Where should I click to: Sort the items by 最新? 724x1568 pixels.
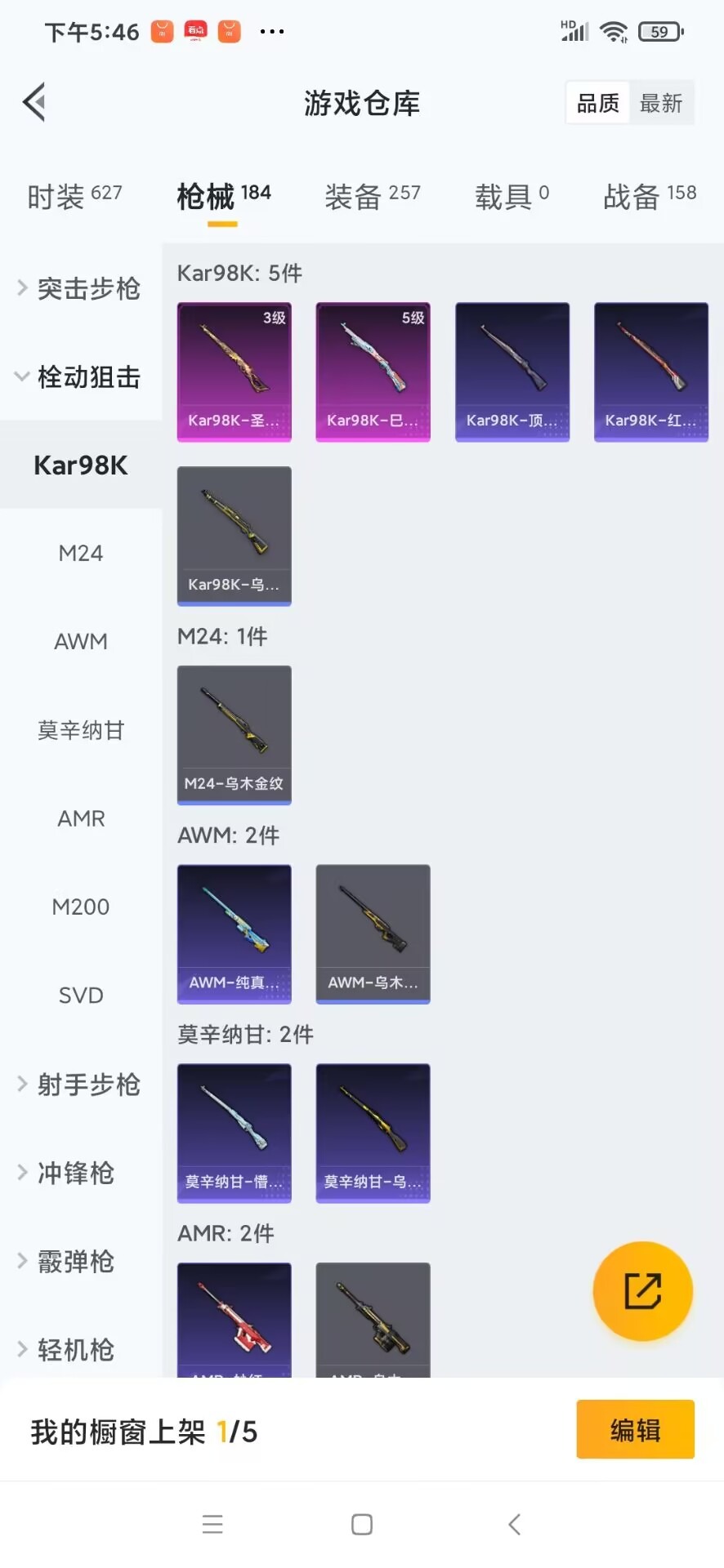click(660, 104)
